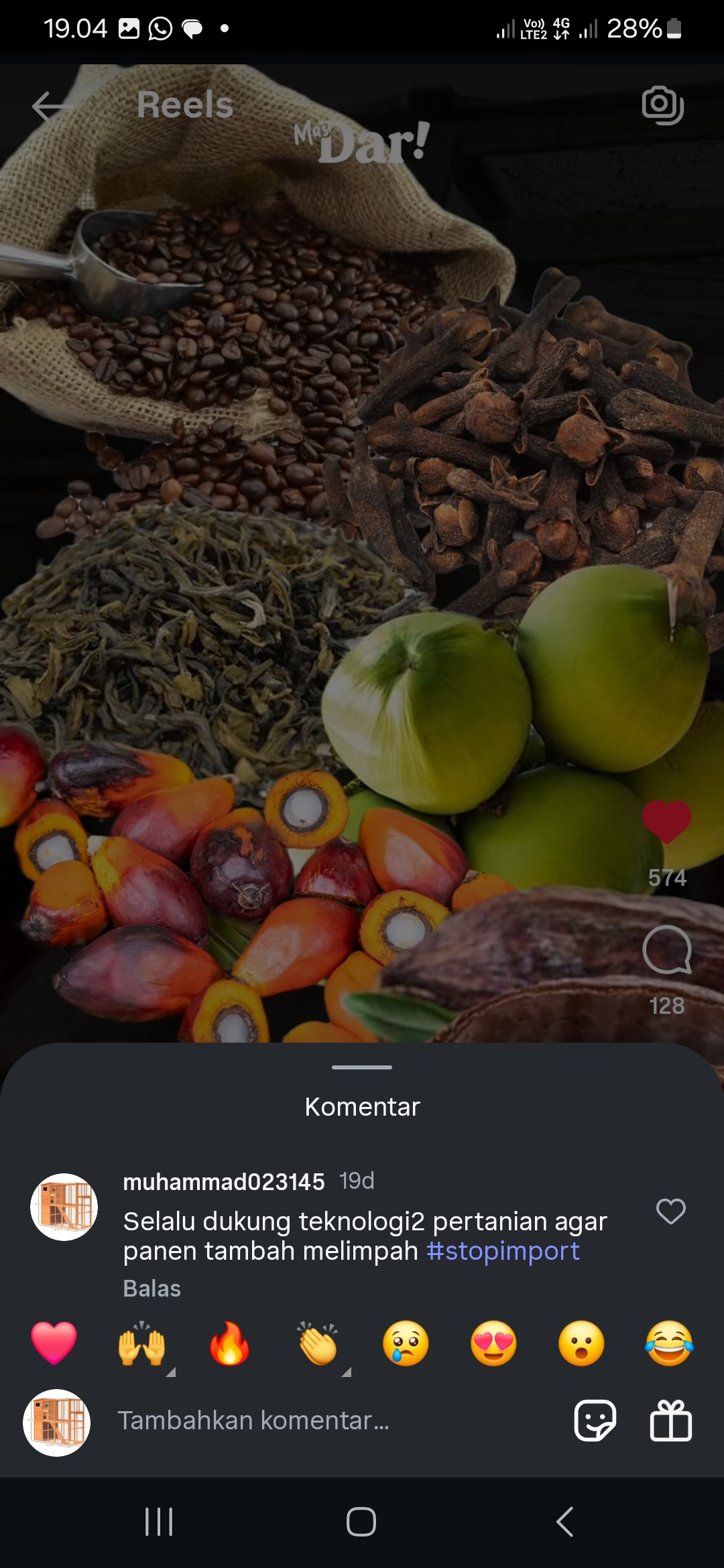
Task: Insert the surprised face emoji
Action: [x=581, y=1343]
